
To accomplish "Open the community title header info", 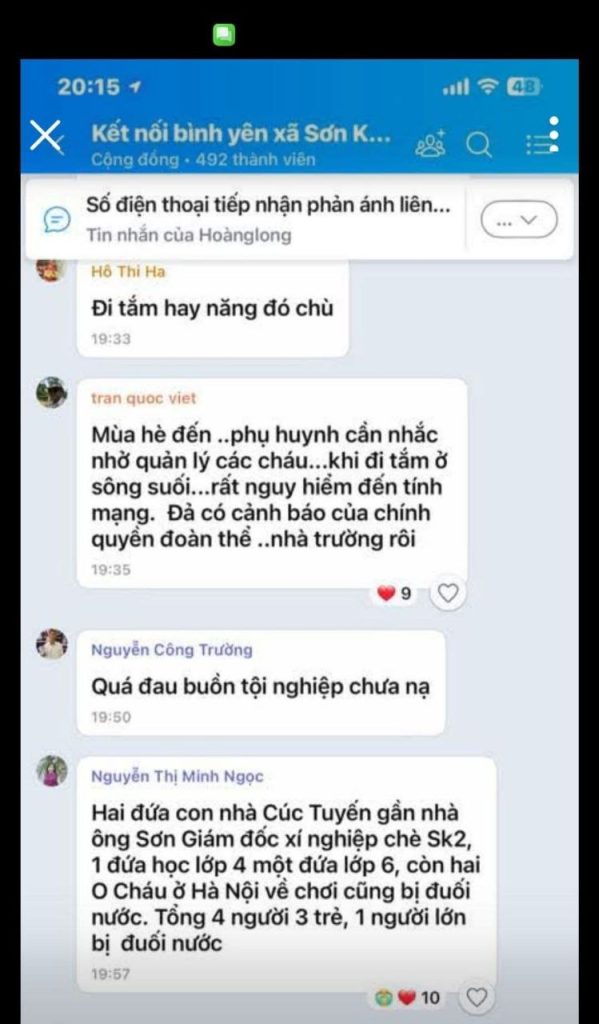I will (241, 145).
